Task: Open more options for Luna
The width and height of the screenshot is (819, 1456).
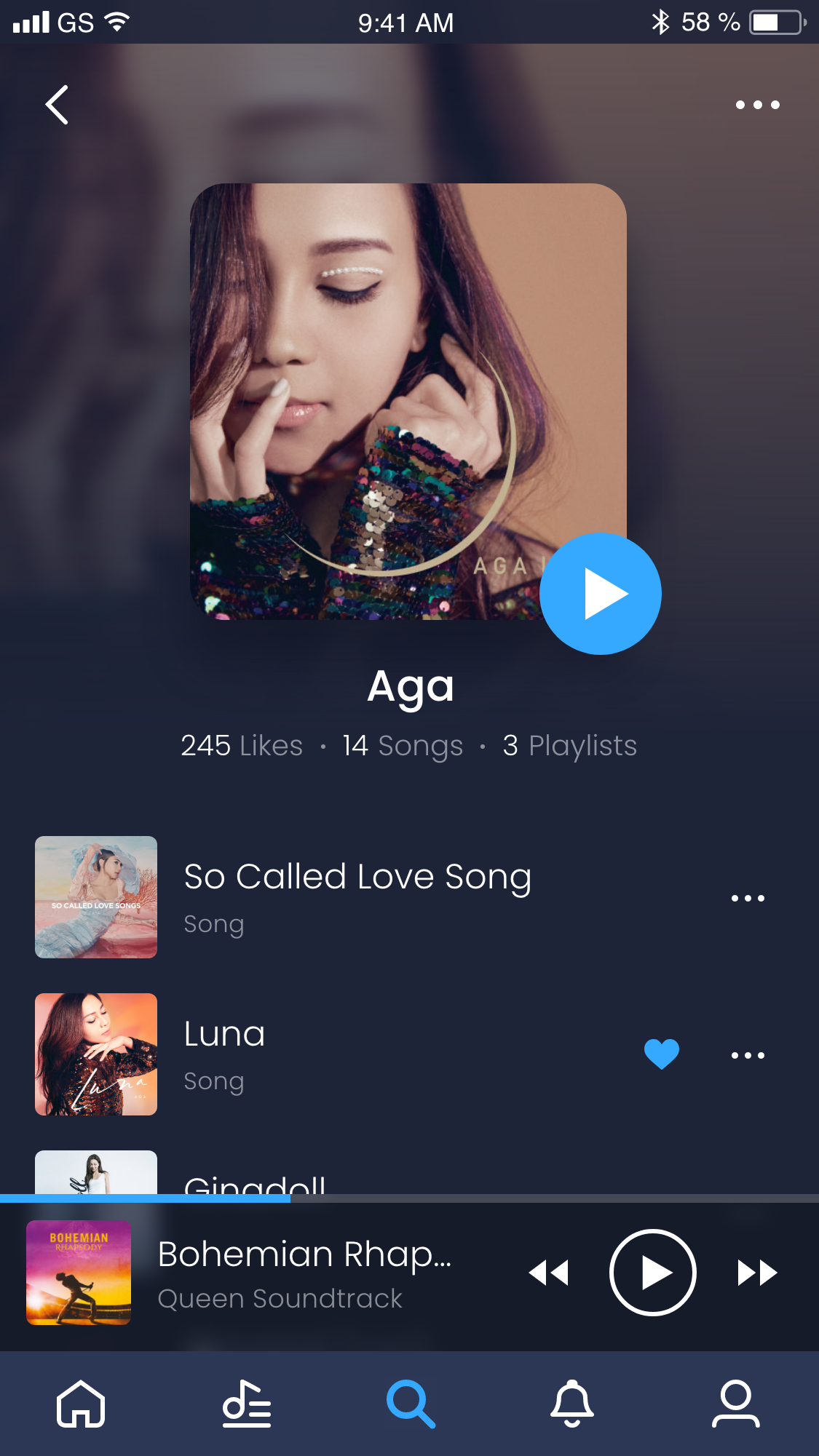Action: (x=748, y=1055)
